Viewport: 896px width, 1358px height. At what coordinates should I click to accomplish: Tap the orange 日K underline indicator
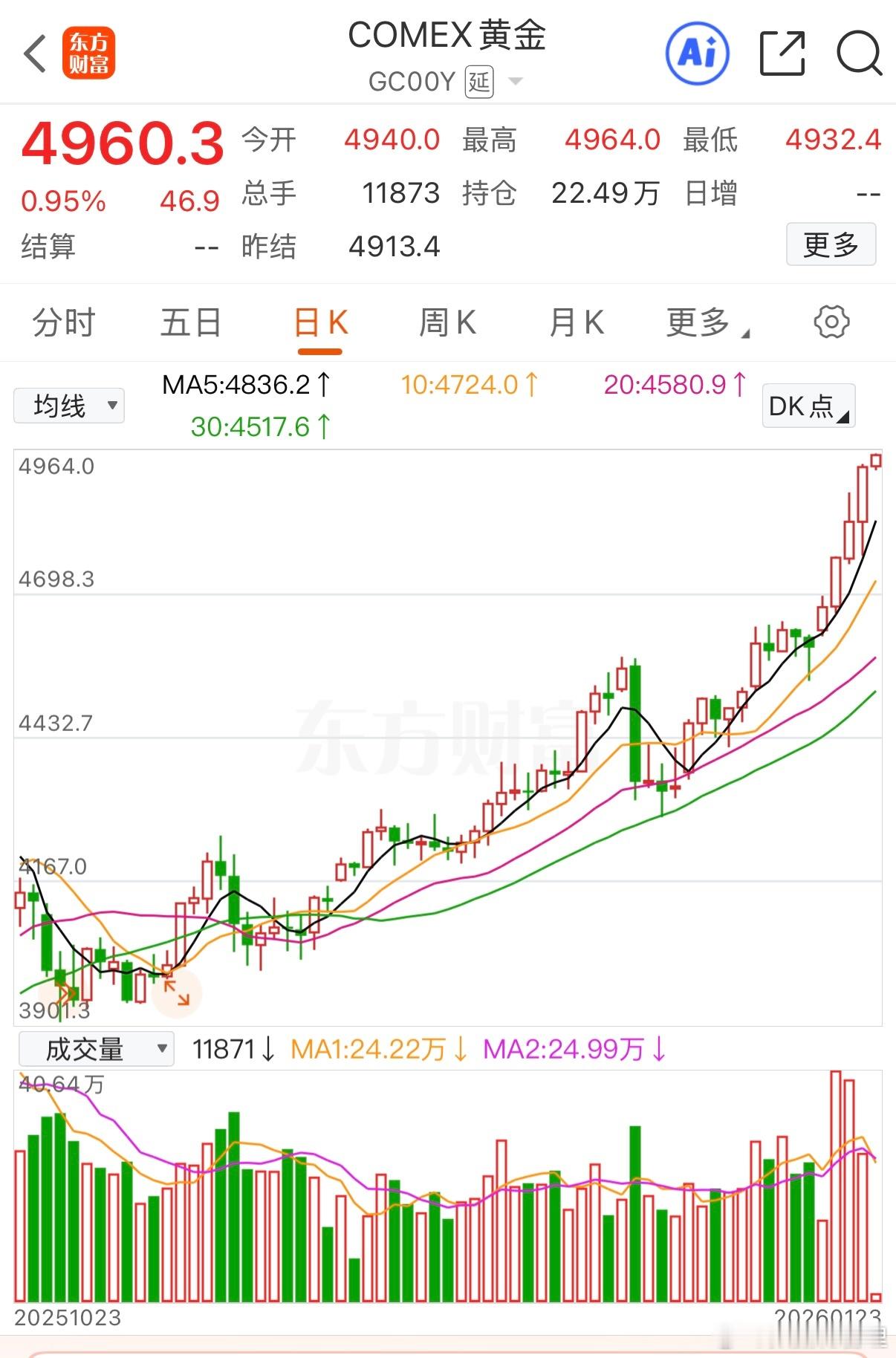click(319, 348)
